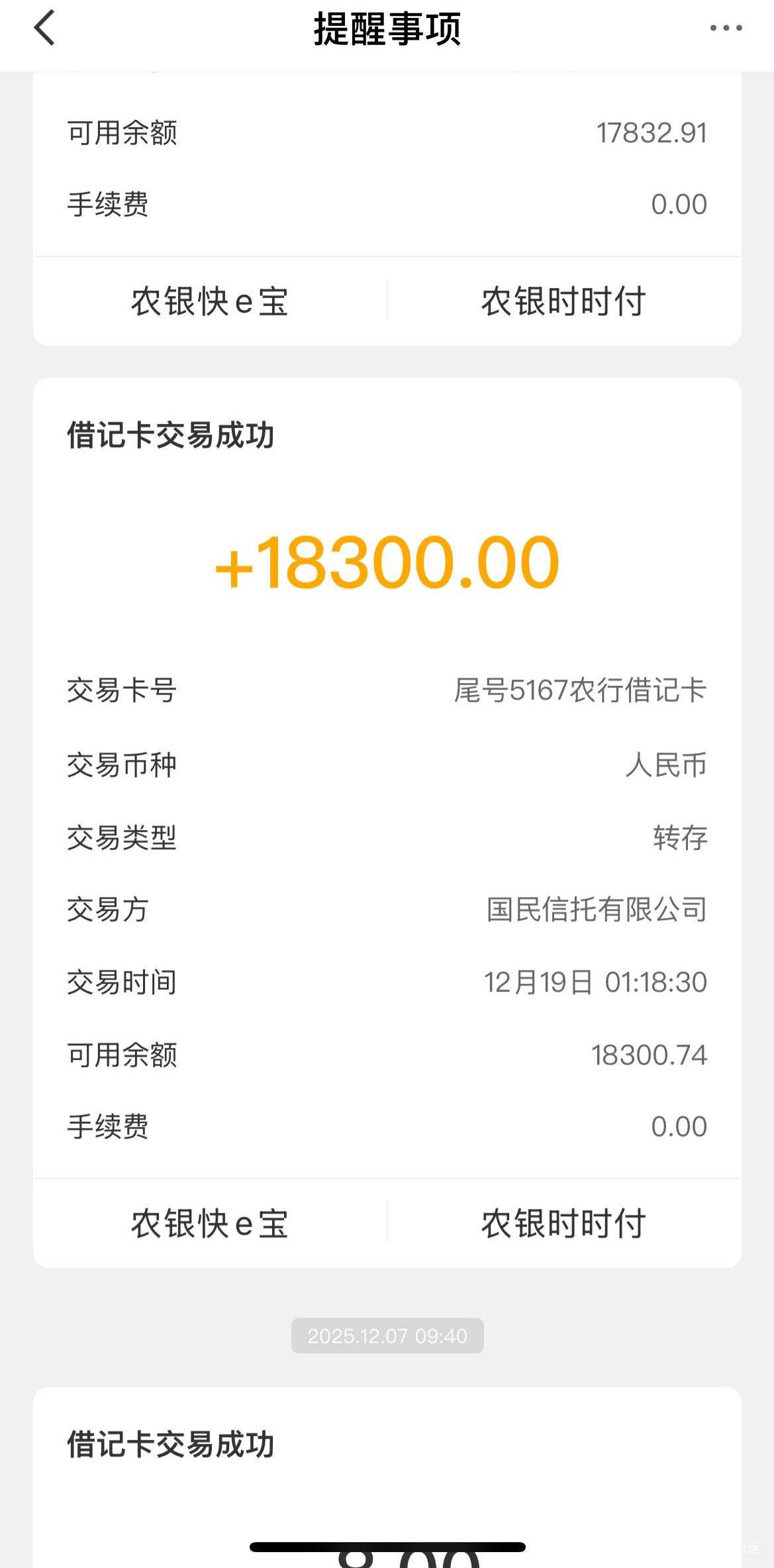The height and width of the screenshot is (1568, 774).
Task: Go back from the 提醒事项 page
Action: click(x=44, y=28)
